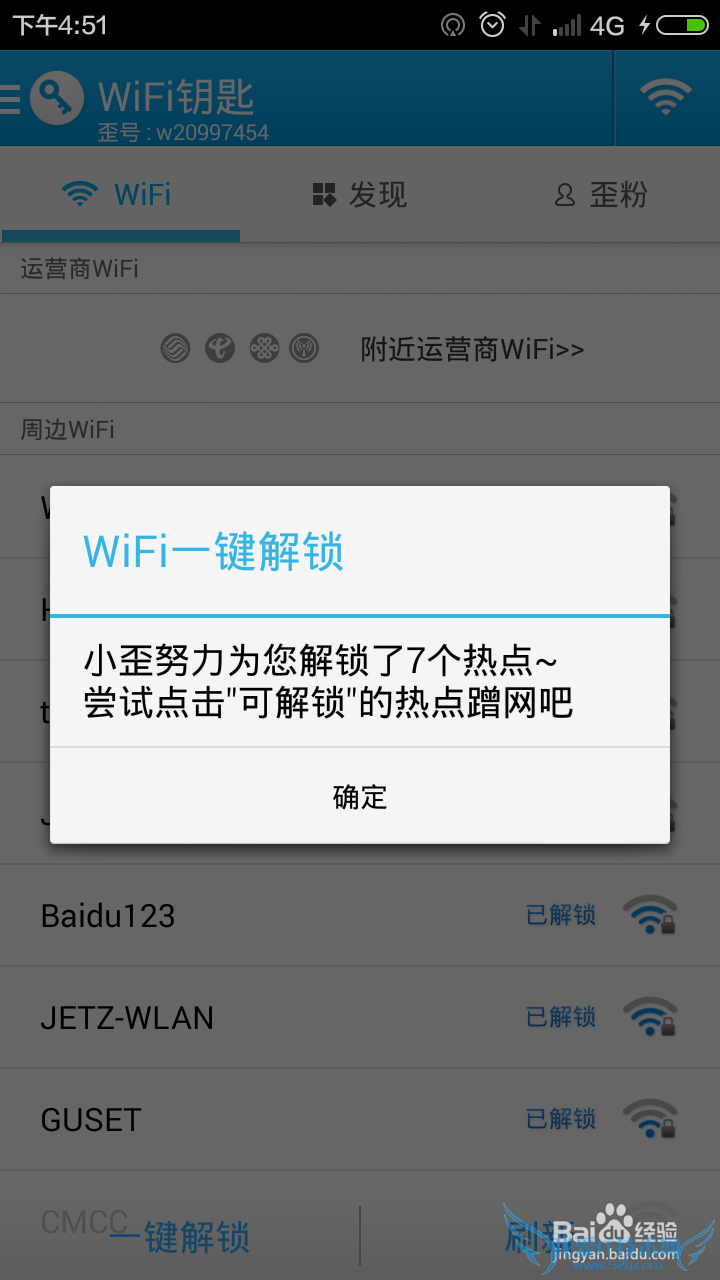Viewport: 720px width, 1280px height.
Task: Tap the WiFi icon in the app bar
Action: 666,98
